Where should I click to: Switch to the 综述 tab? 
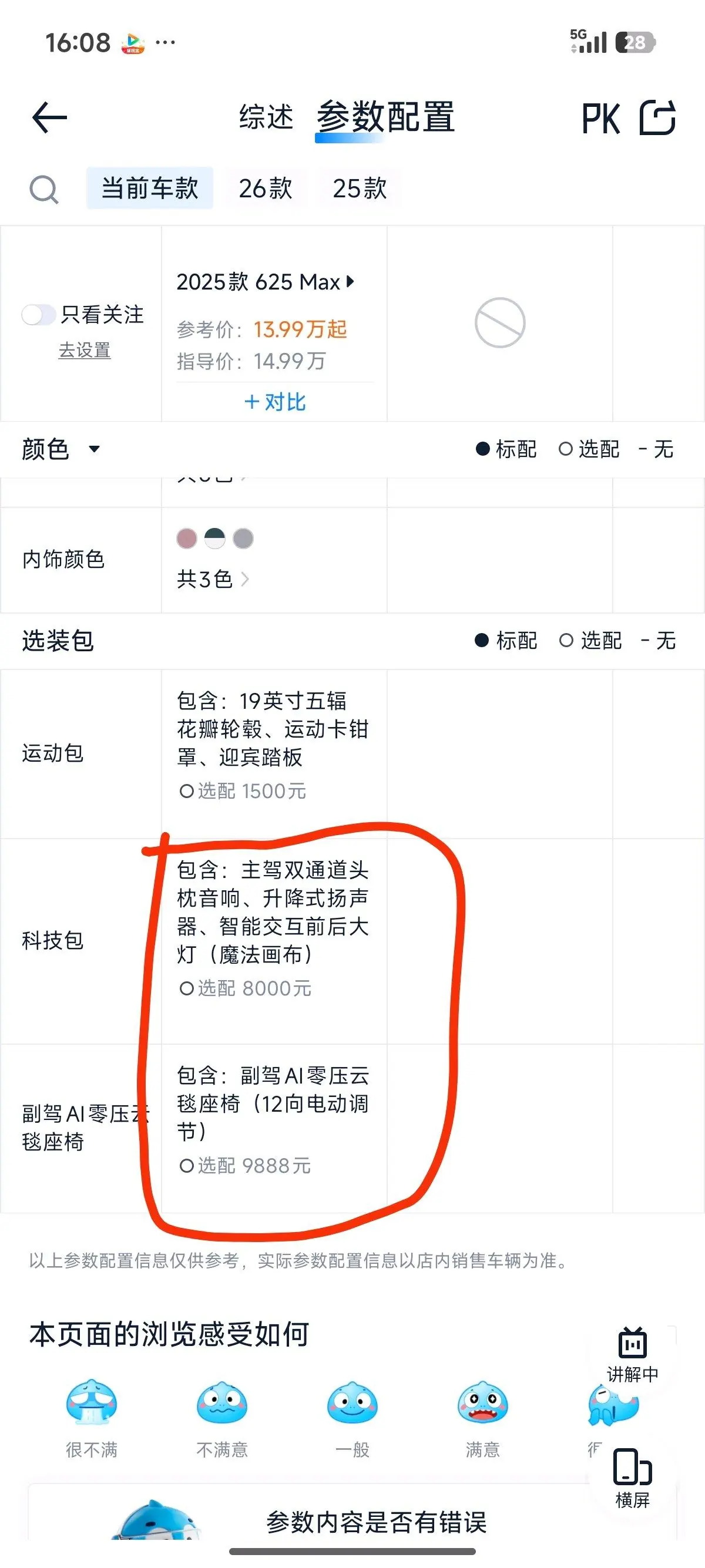coord(266,117)
